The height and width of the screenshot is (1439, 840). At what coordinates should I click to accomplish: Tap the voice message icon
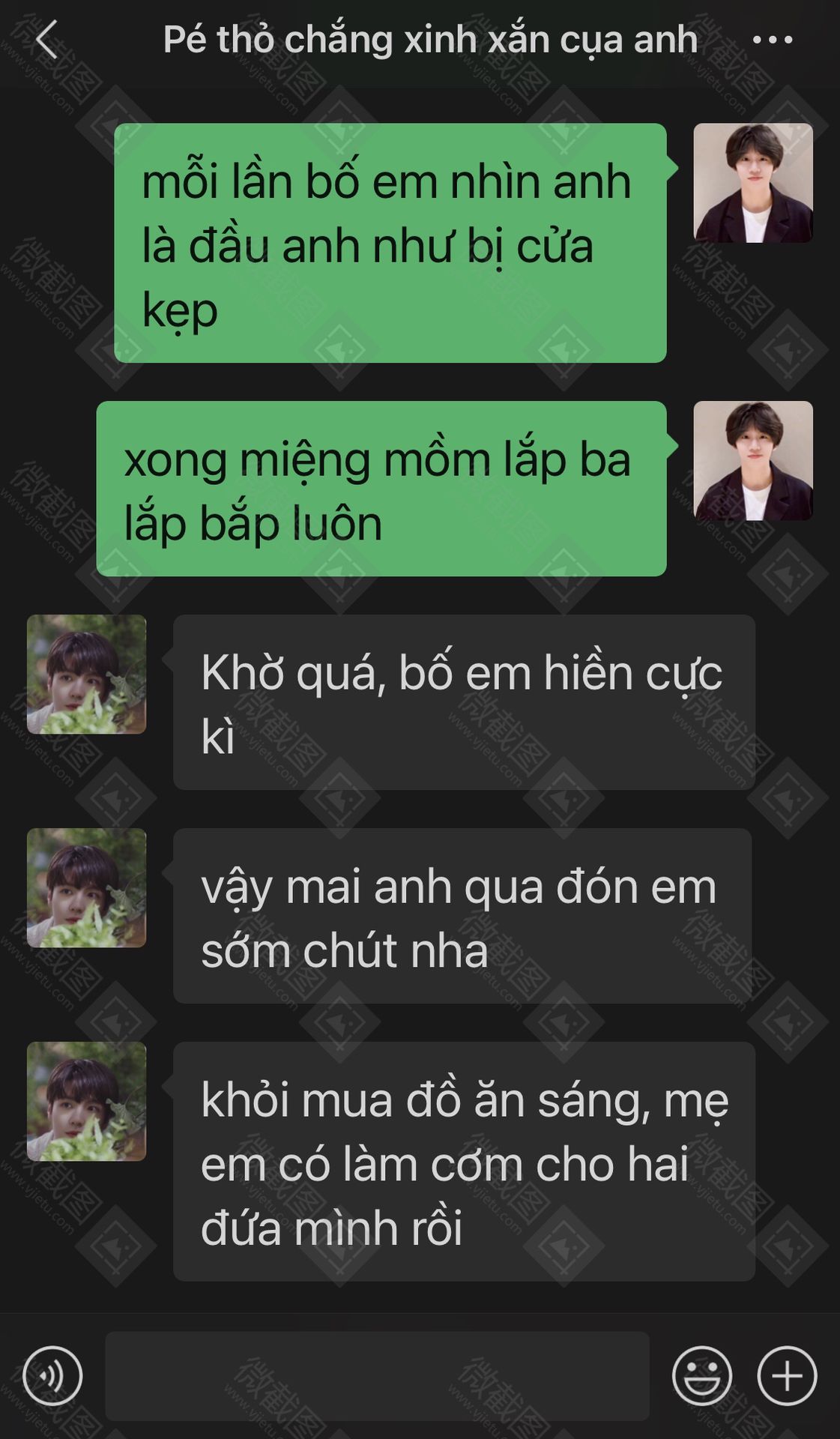pos(52,1375)
